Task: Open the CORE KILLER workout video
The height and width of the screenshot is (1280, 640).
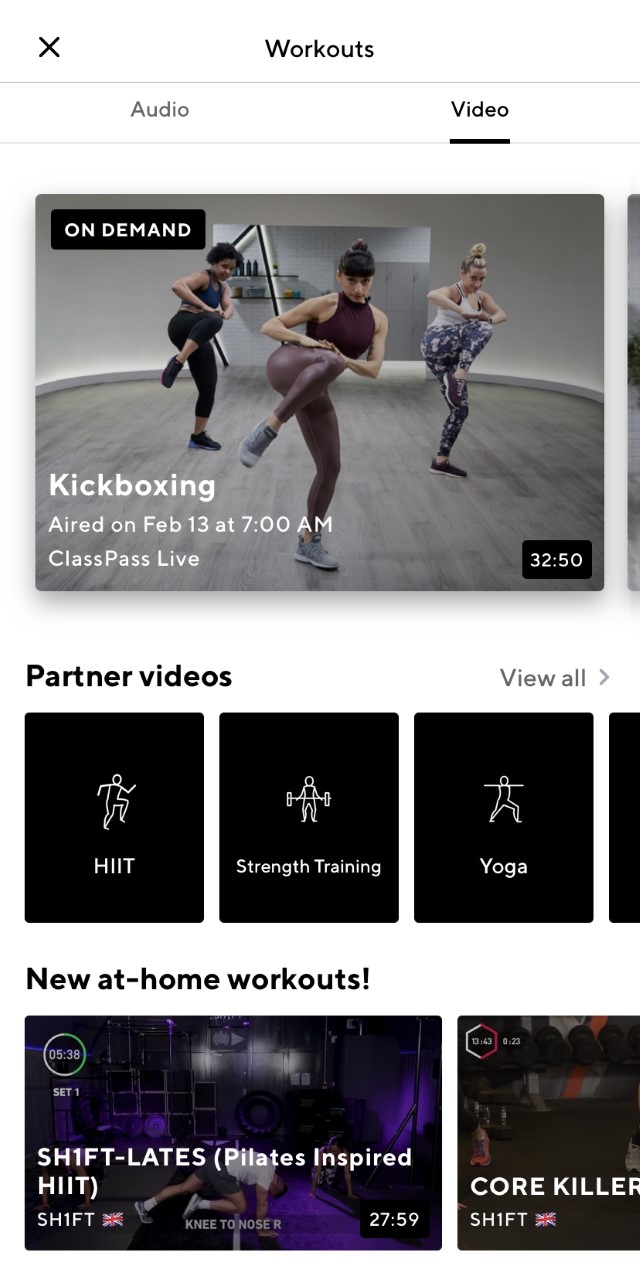Action: pos(548,1132)
